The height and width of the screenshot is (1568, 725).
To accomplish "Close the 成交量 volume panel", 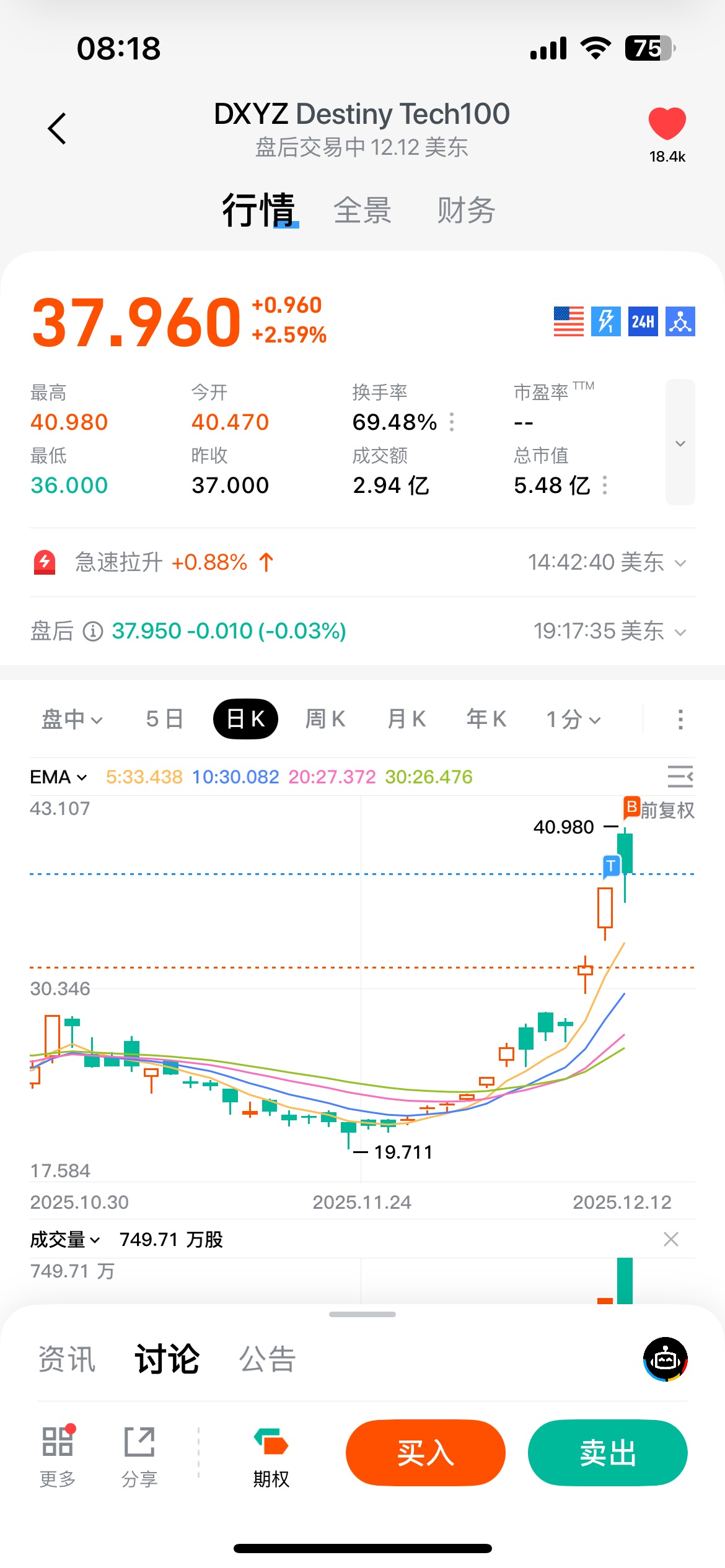I will (670, 1239).
